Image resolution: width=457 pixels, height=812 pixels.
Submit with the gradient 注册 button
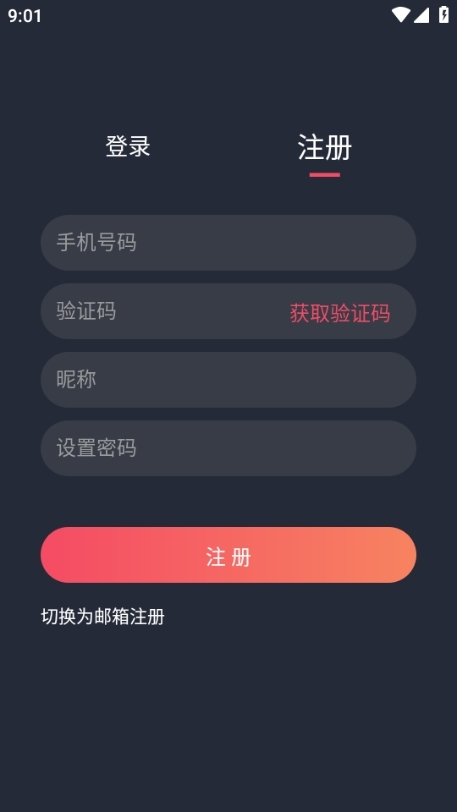pos(228,555)
